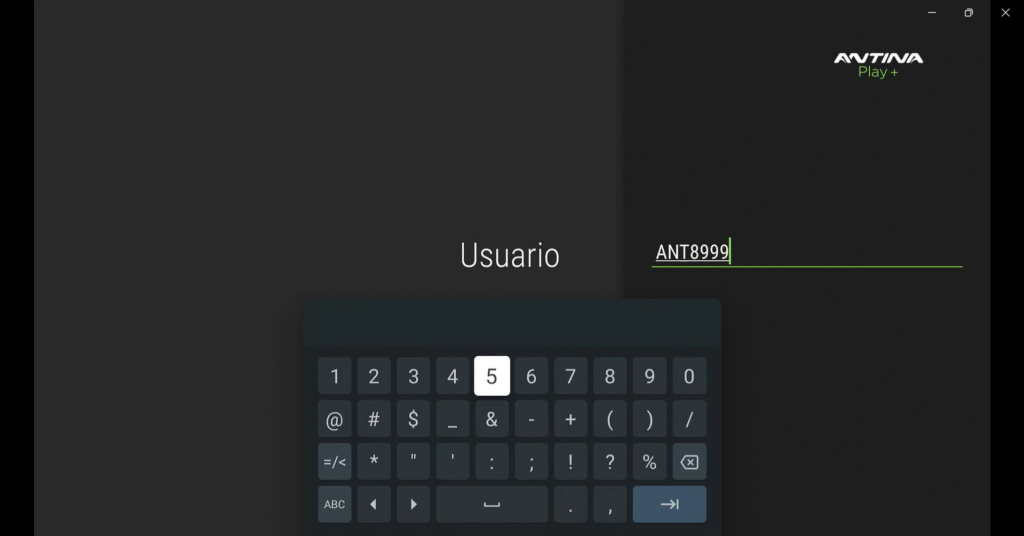Tap the digit 0 key
This screenshot has height=536, width=1024.
689,377
